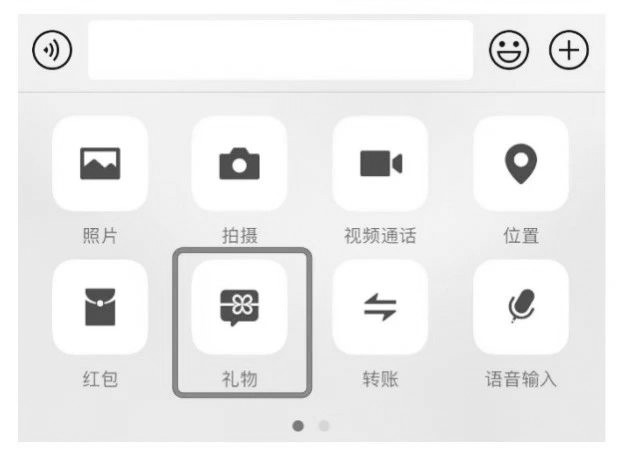Open 拍摄 camera to capture
622x466 pixels.
tap(240, 164)
